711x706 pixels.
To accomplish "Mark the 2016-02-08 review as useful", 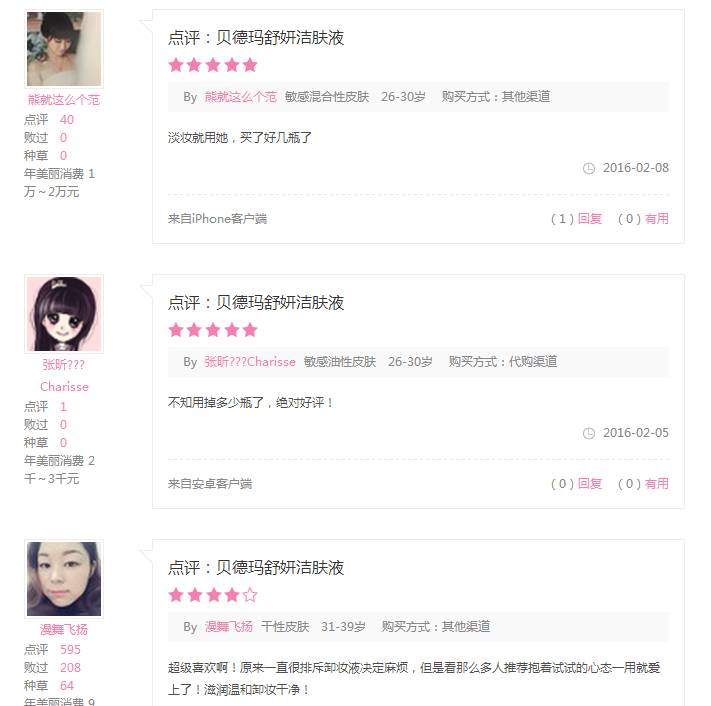I will click(x=656, y=218).
